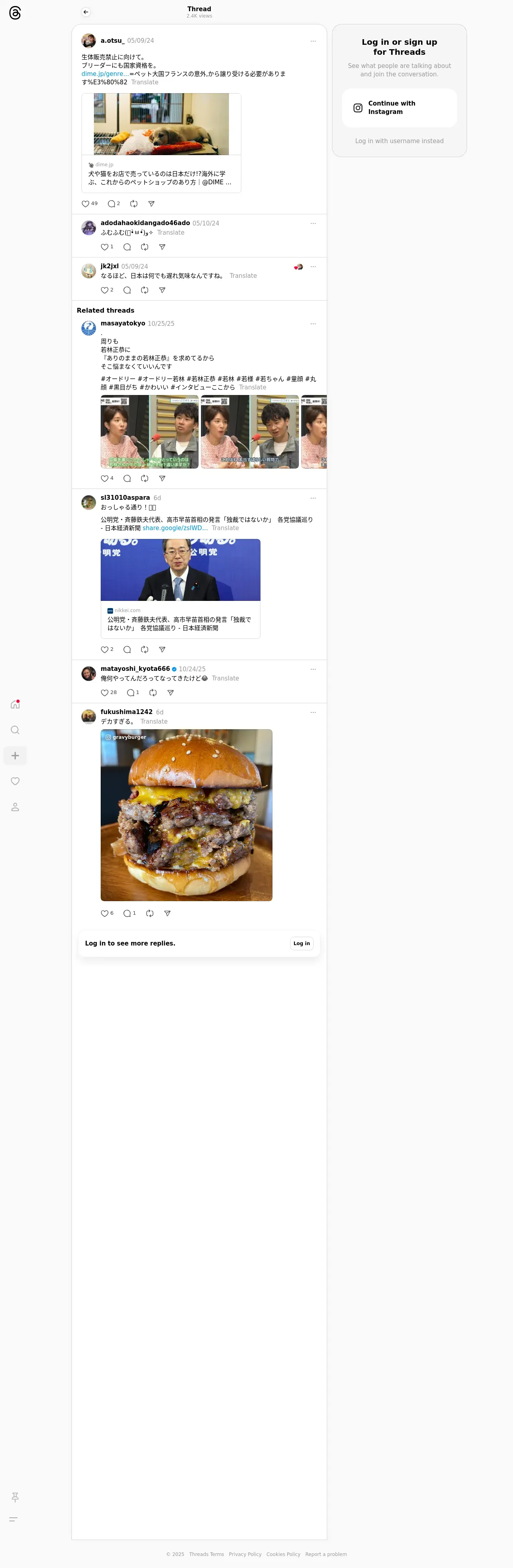513x1568 pixels.
Task: Share a.otsu_'s post
Action: point(151,204)
